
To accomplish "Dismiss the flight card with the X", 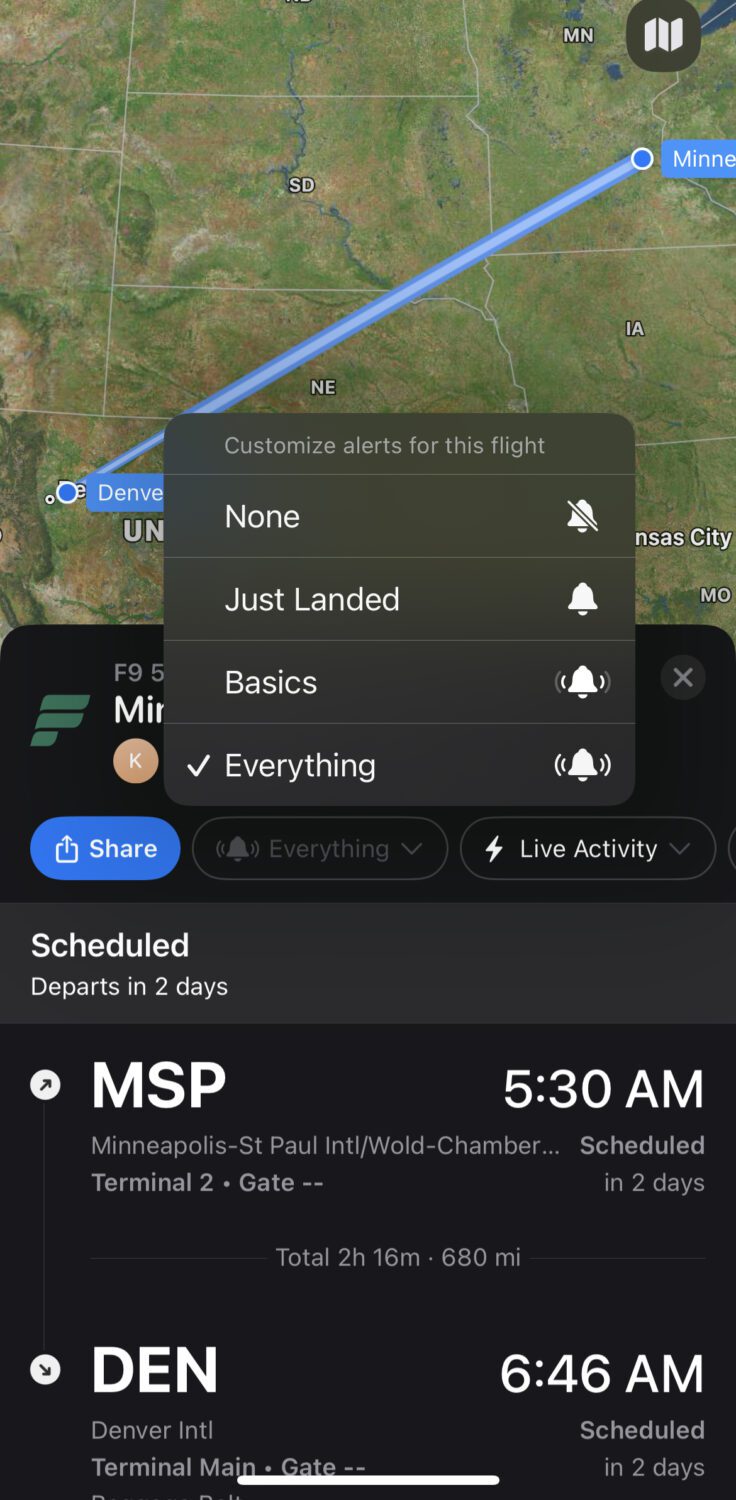I will coord(683,677).
